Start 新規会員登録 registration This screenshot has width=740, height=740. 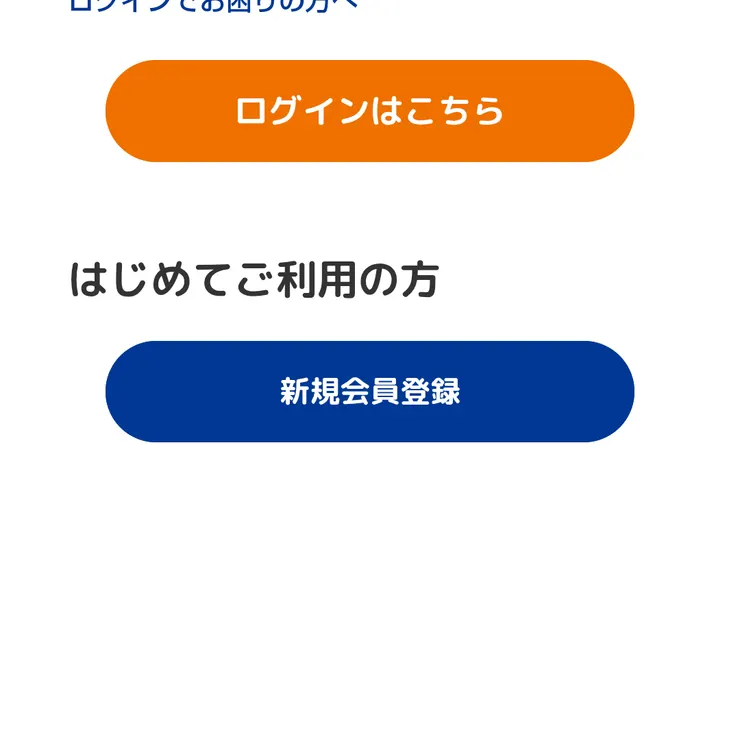[369, 391]
